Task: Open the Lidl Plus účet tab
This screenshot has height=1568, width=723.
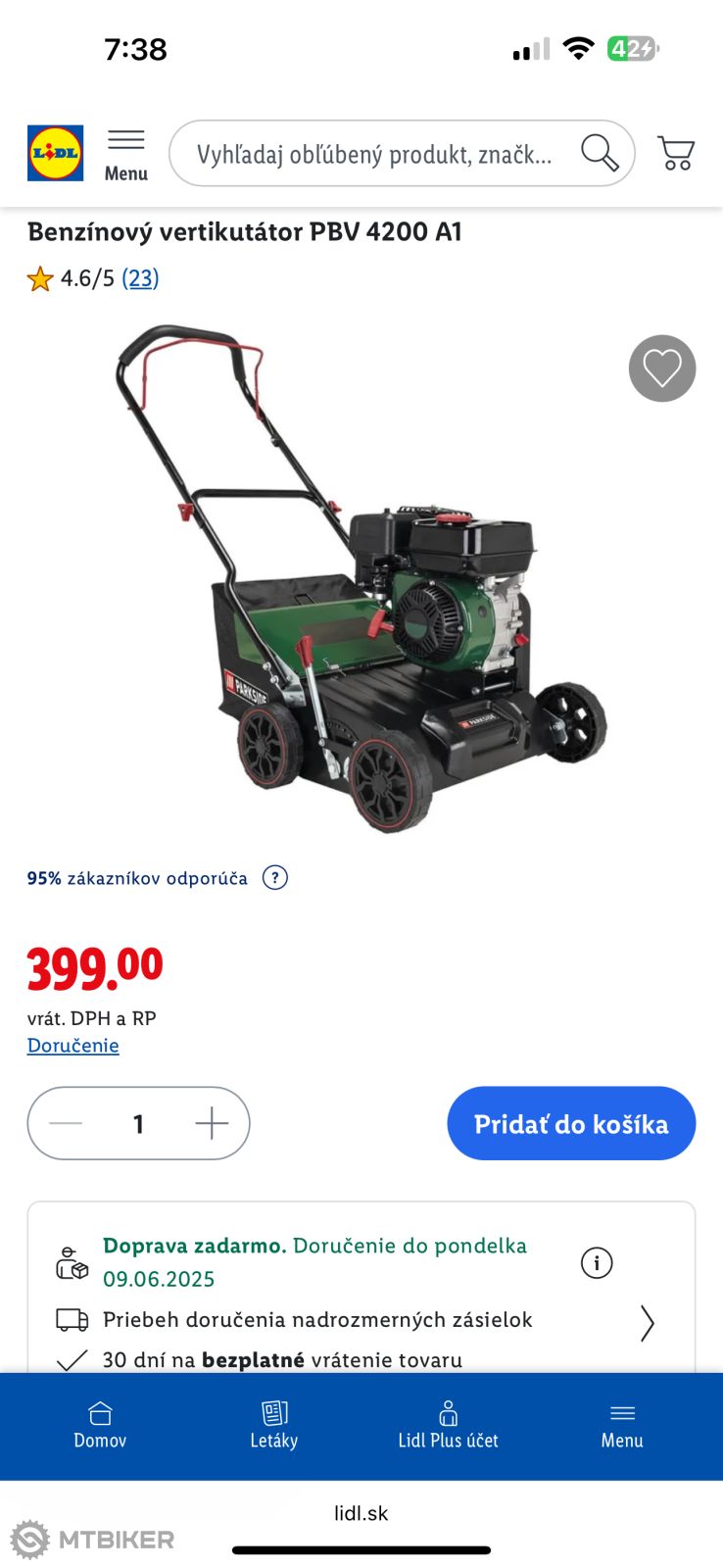Action: (x=448, y=1426)
